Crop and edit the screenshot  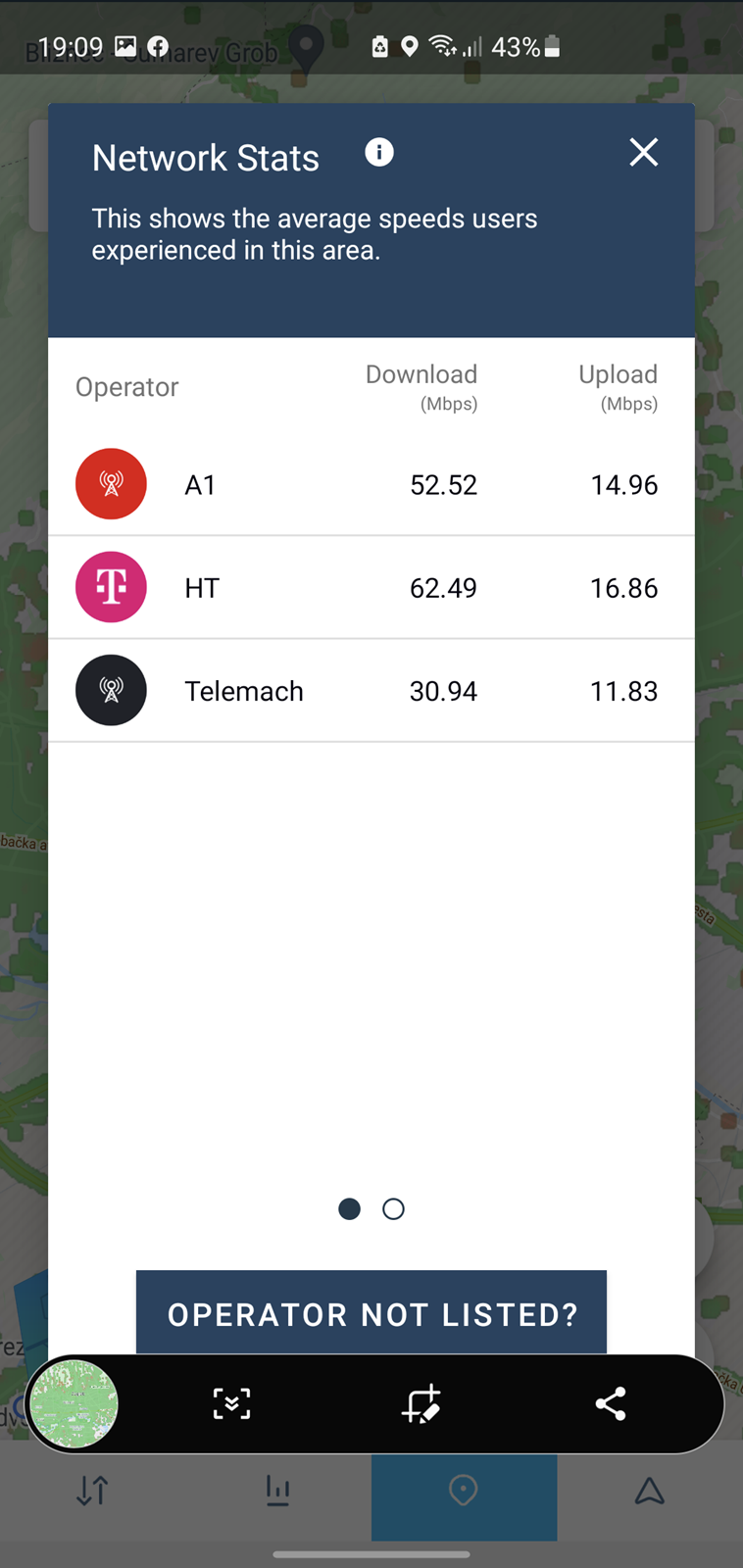[421, 1404]
